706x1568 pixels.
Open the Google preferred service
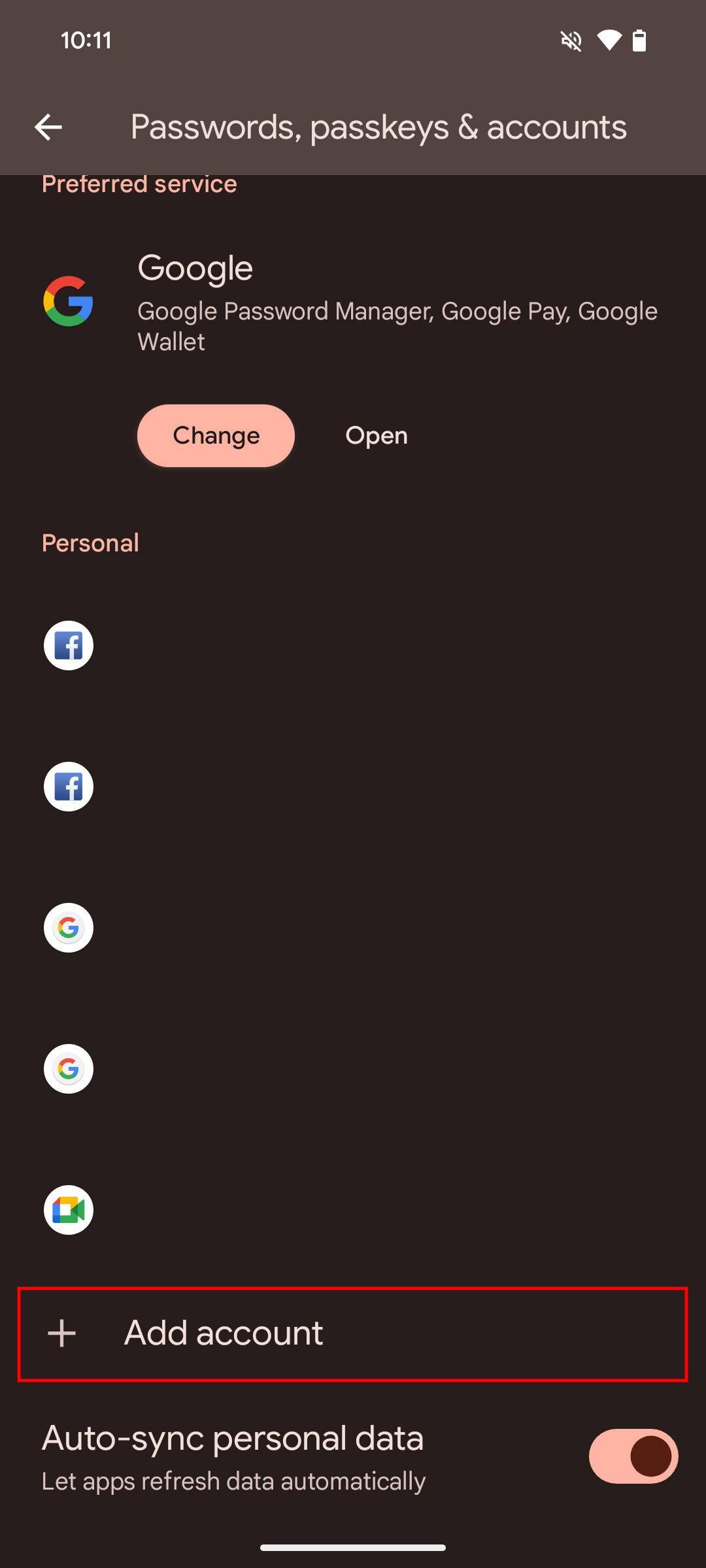376,436
